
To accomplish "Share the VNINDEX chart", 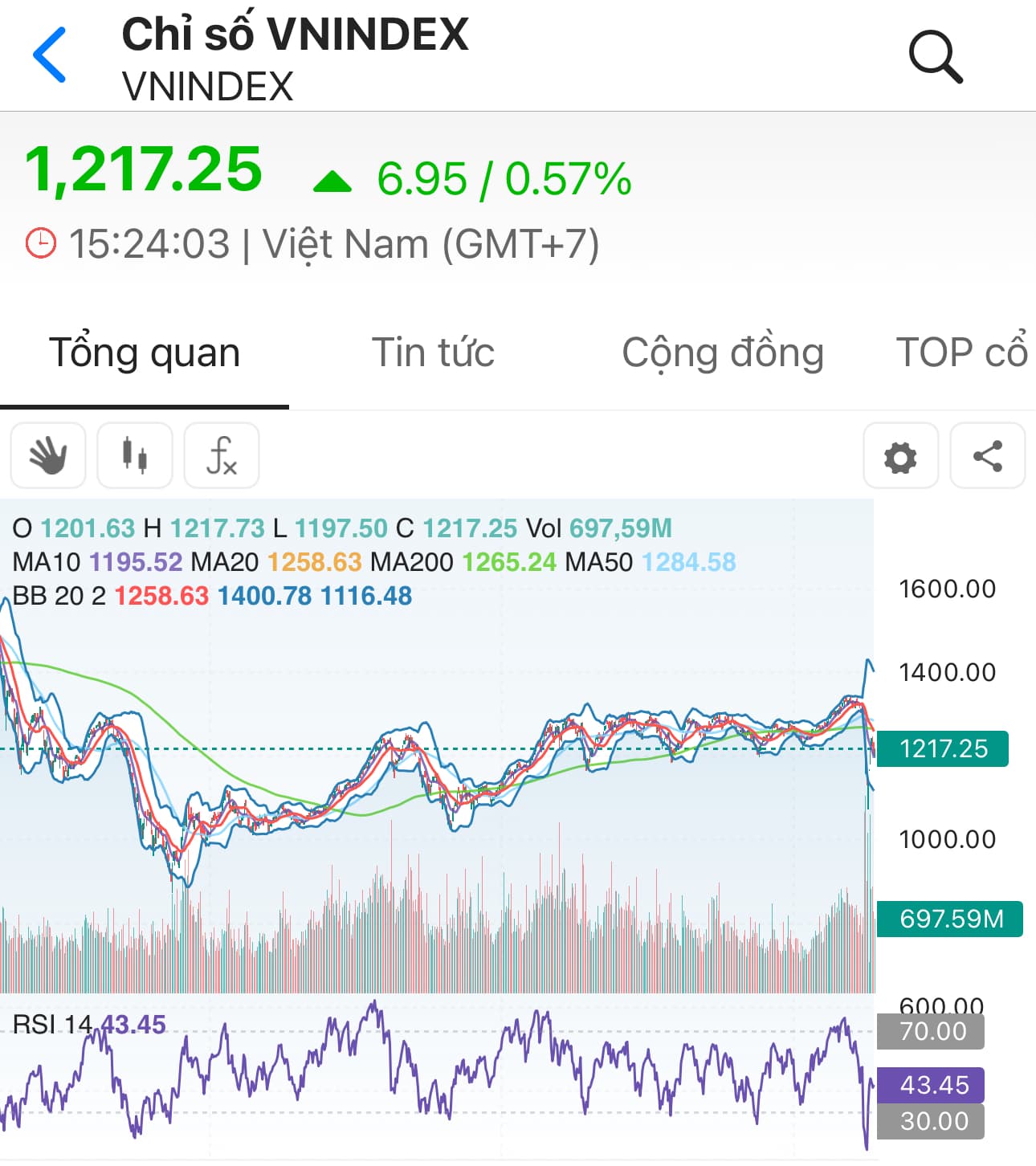I will (x=987, y=456).
